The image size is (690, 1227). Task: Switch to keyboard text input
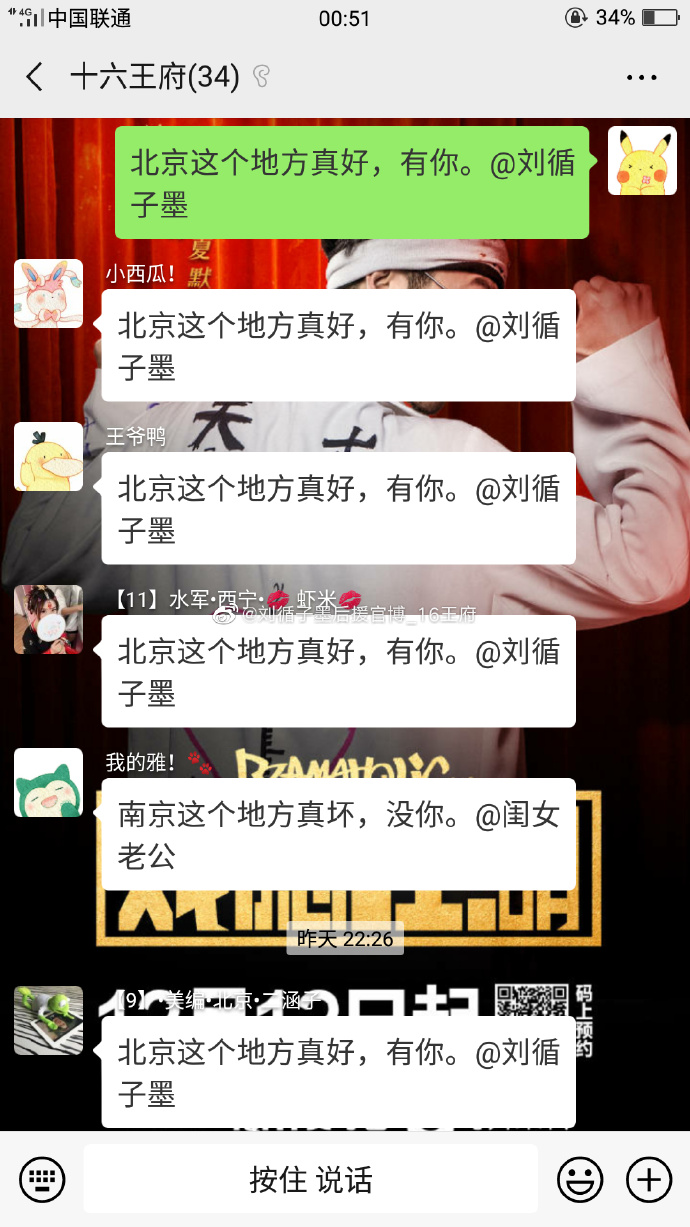(x=42, y=1179)
